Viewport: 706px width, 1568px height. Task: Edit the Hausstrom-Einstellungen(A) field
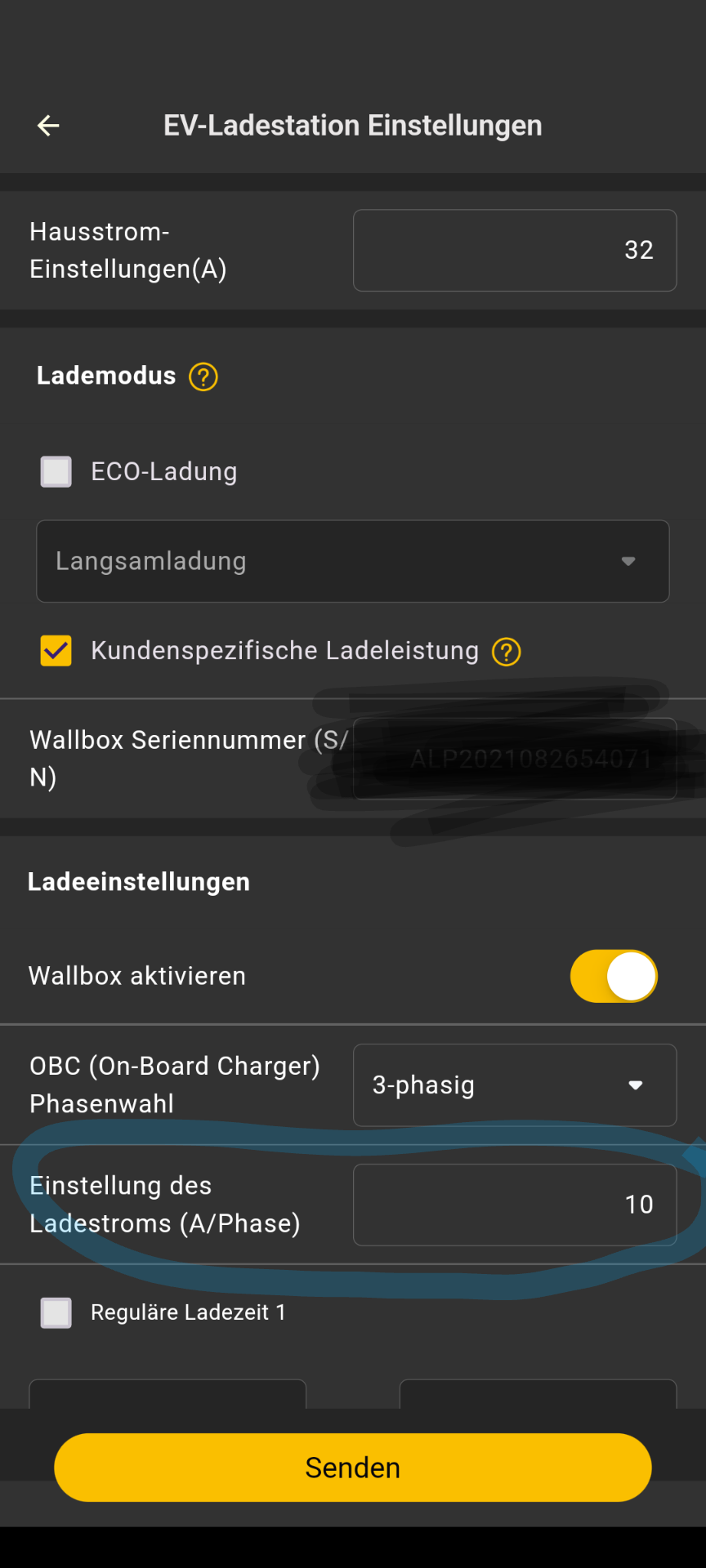click(x=514, y=251)
